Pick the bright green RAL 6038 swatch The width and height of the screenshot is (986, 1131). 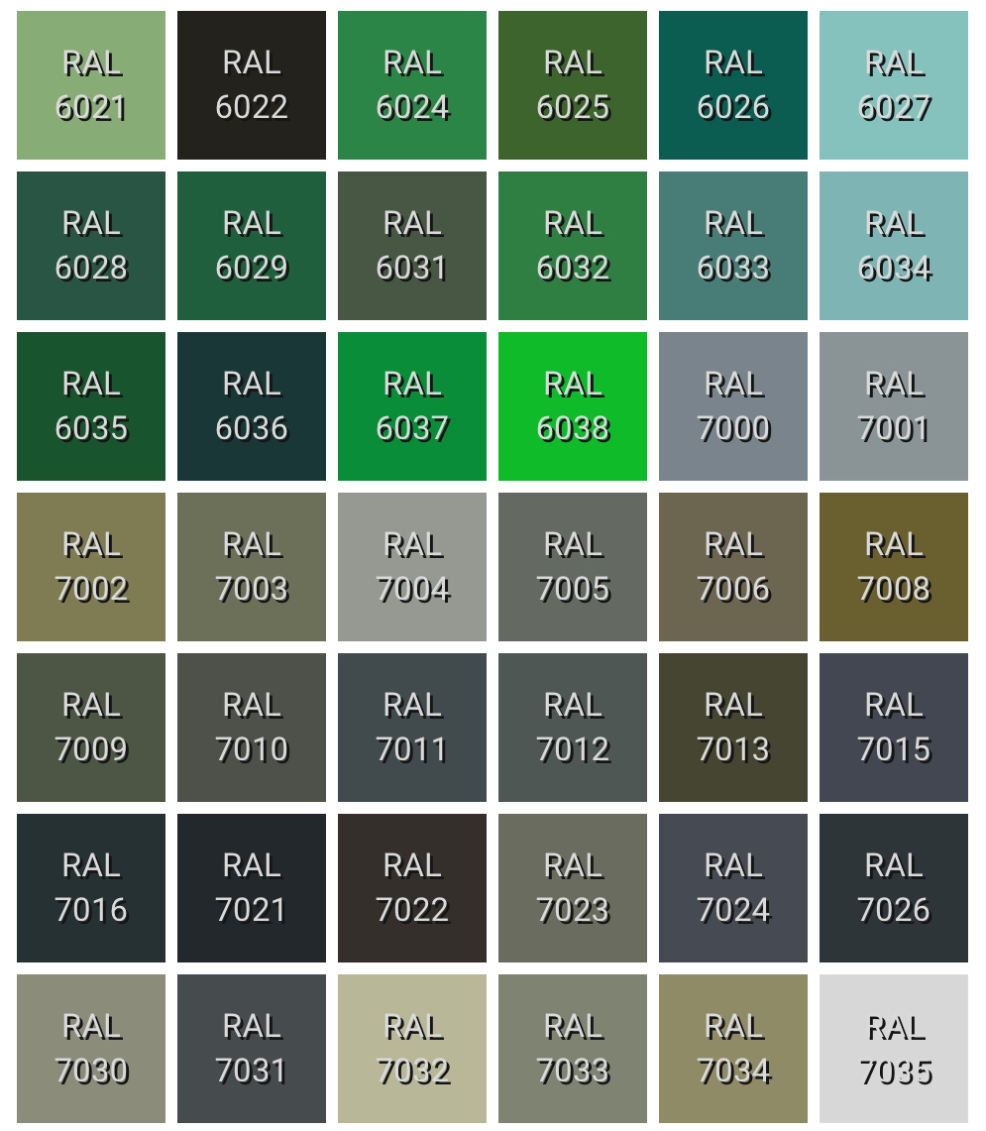point(573,406)
